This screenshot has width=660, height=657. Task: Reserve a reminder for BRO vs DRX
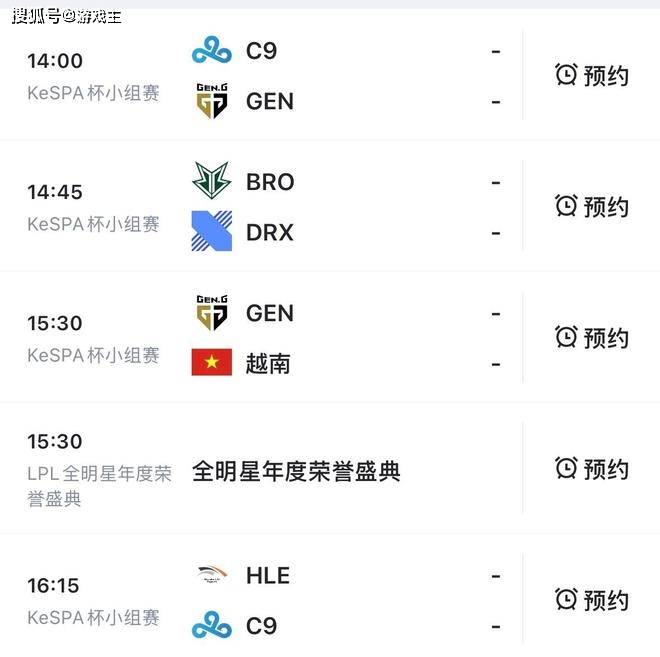click(592, 206)
